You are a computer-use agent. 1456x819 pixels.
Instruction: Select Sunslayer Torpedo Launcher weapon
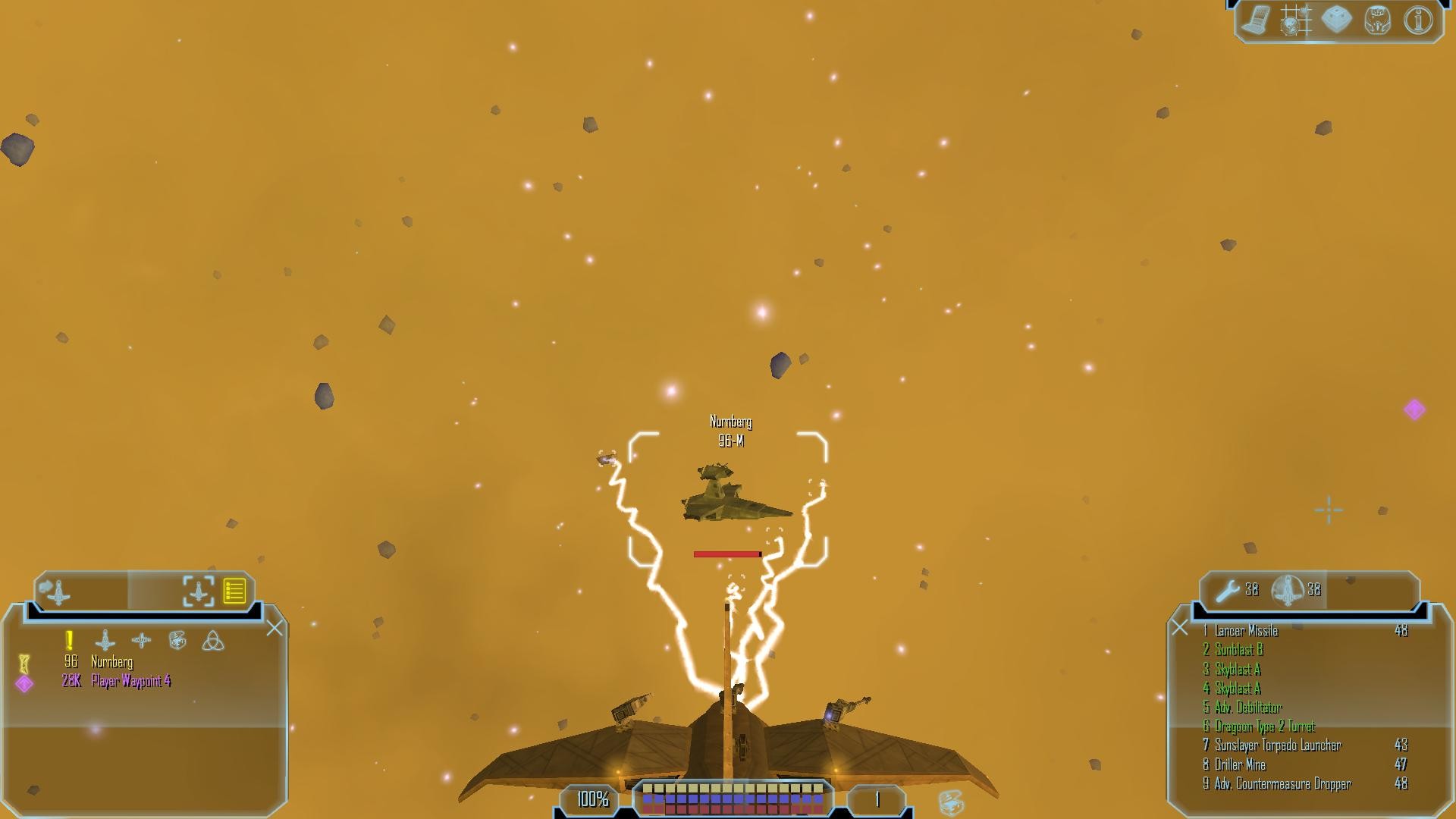click(1278, 745)
